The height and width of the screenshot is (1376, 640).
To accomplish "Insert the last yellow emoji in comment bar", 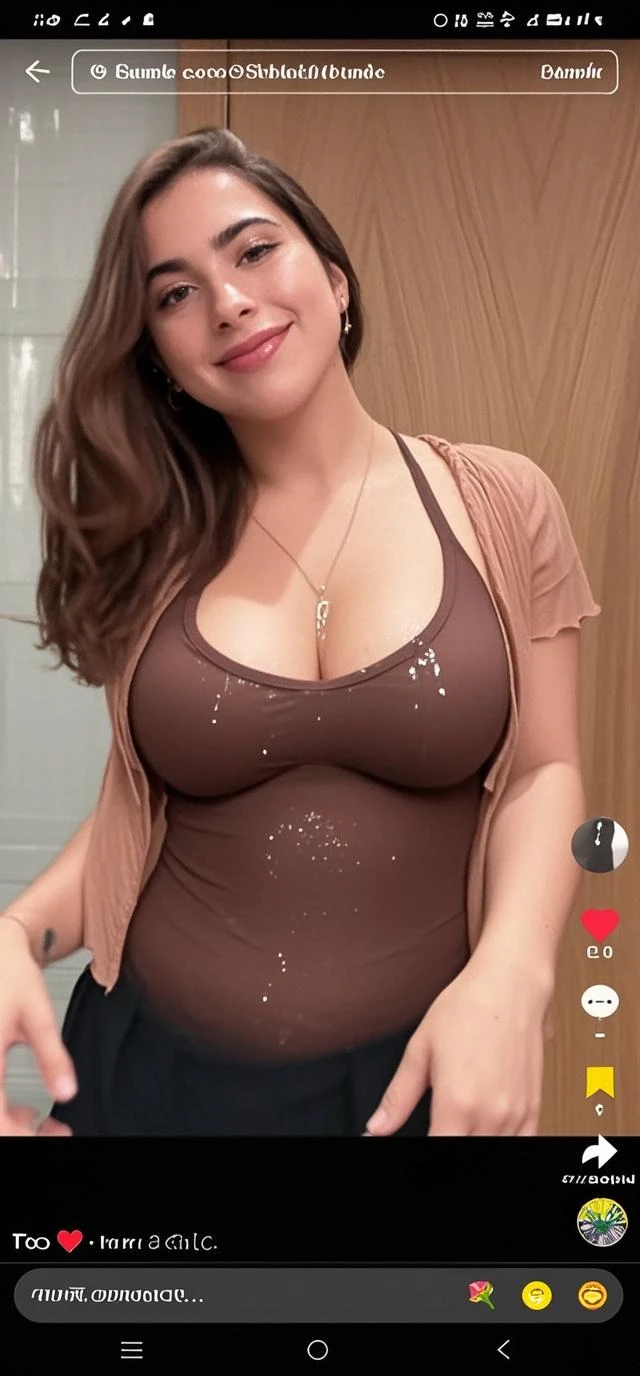I will click(592, 1296).
